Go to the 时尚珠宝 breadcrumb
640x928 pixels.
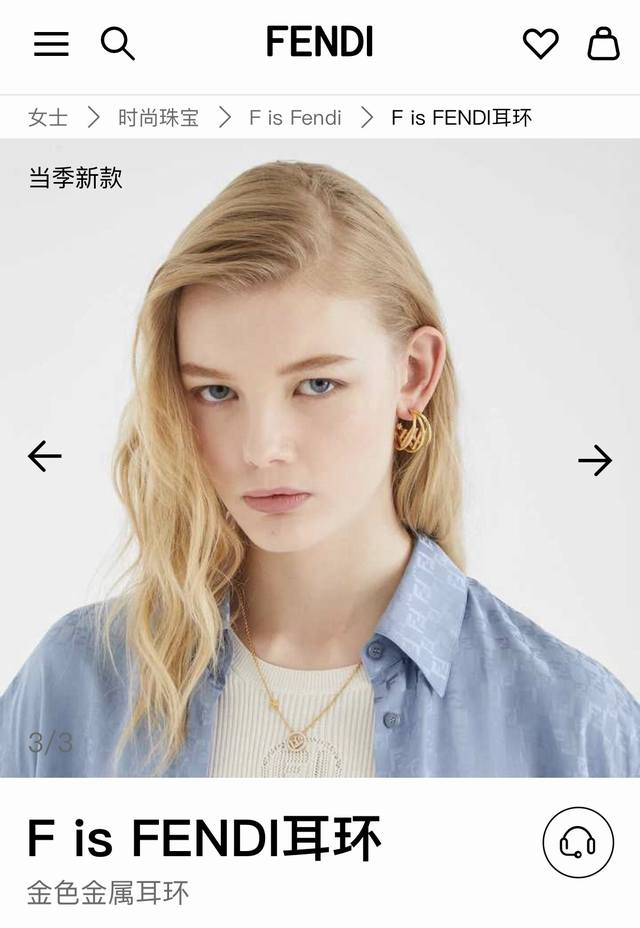(x=158, y=117)
